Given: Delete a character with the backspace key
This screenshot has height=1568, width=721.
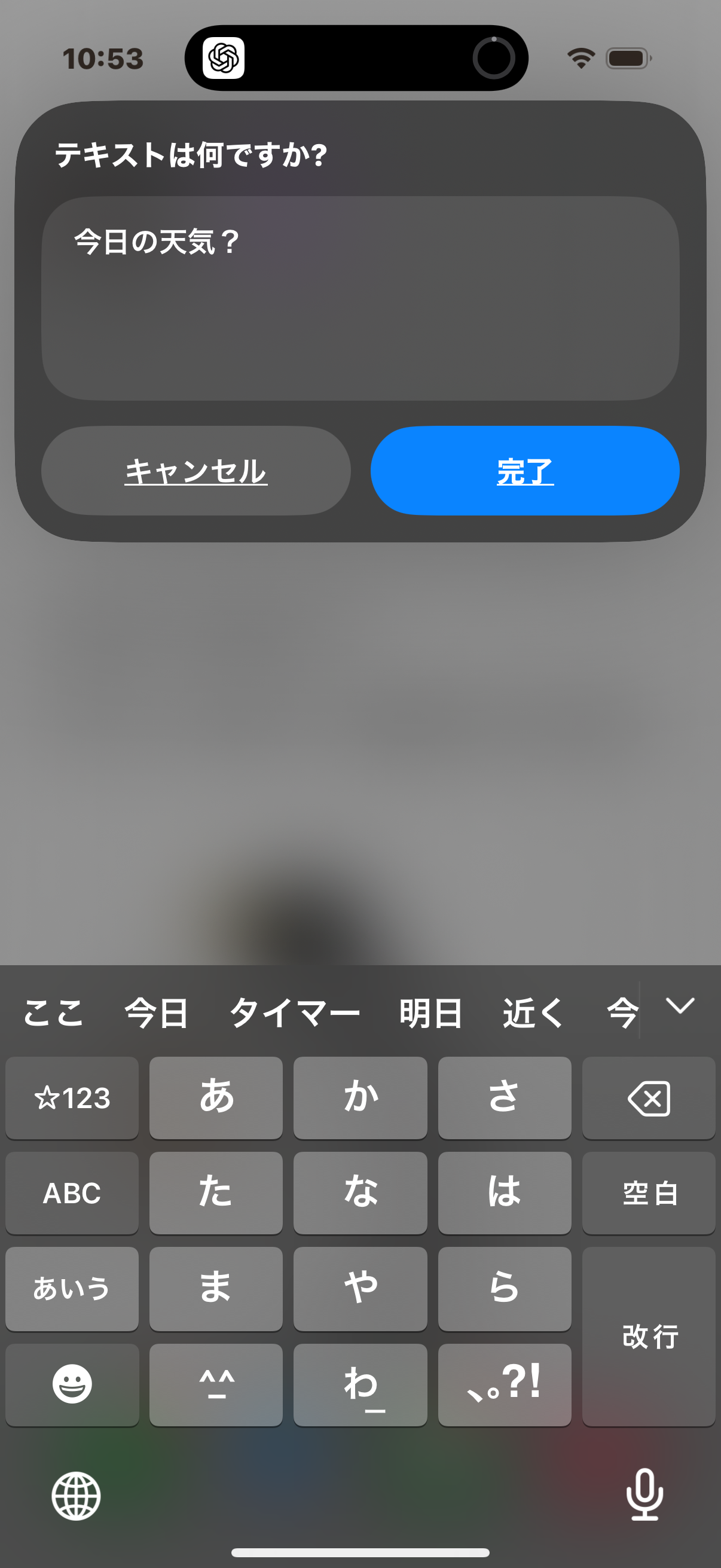Looking at the screenshot, I should [x=648, y=1098].
